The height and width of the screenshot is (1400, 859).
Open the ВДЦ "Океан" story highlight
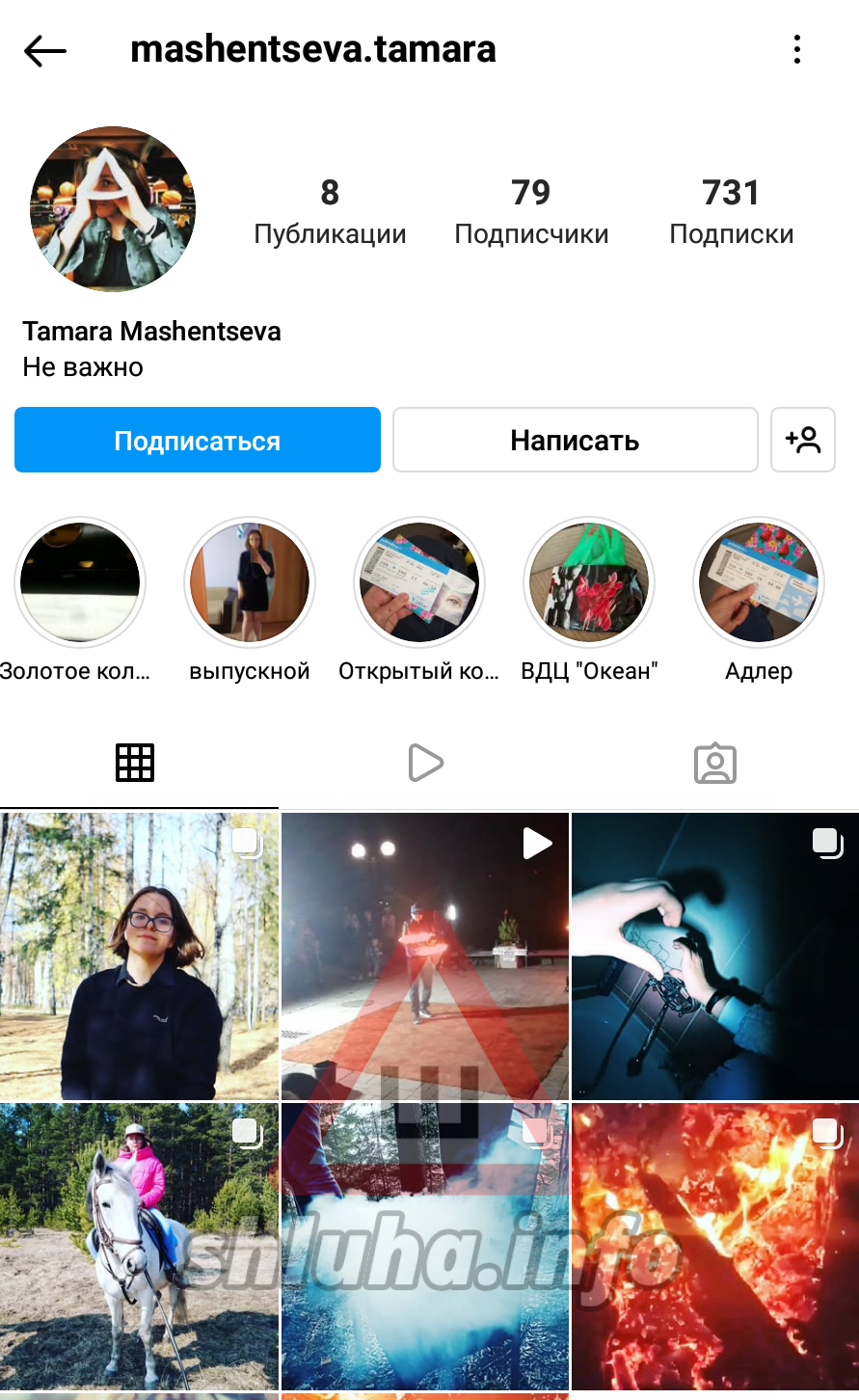589,582
